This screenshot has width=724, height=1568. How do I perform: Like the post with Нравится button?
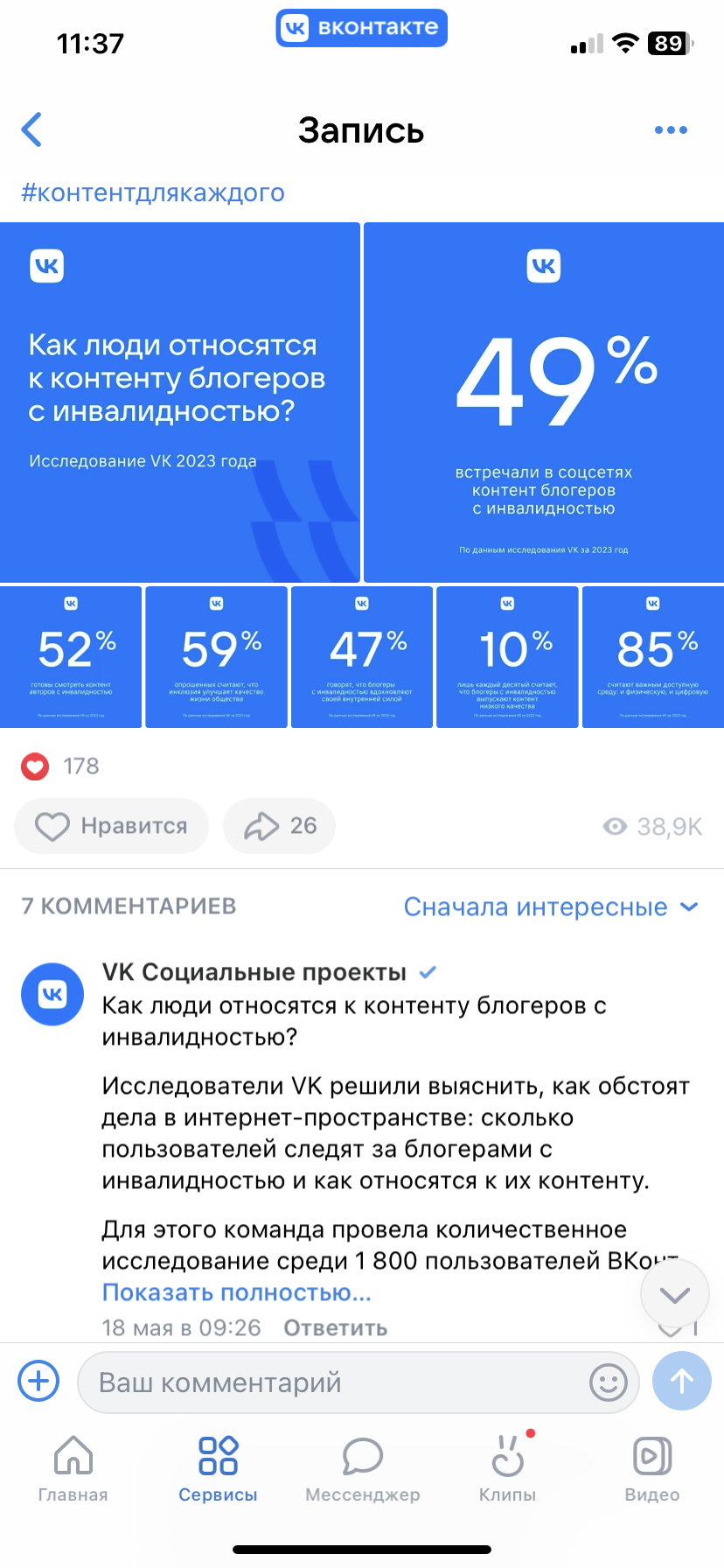(111, 826)
